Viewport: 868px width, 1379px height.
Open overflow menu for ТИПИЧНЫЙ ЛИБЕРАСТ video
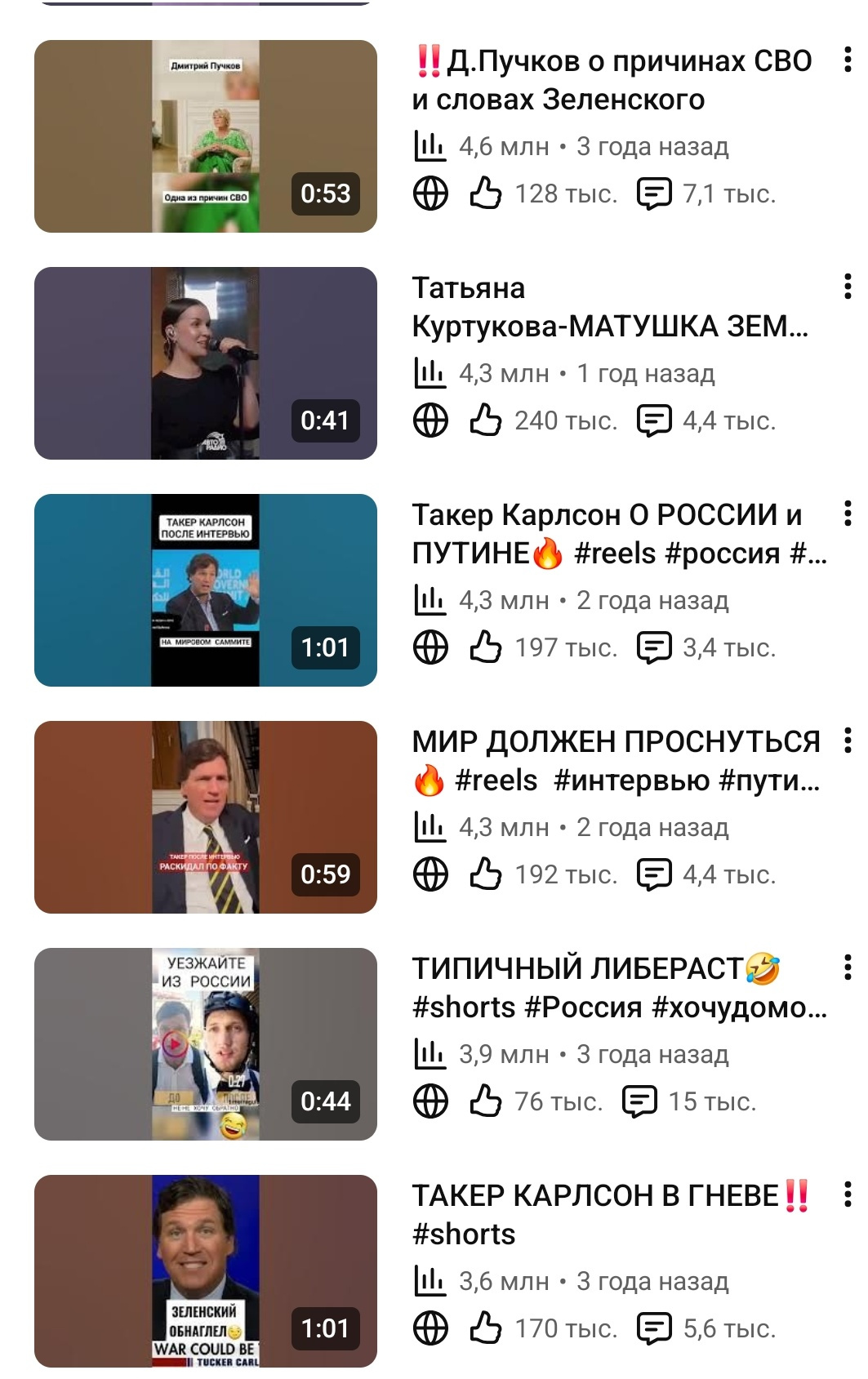click(x=848, y=968)
